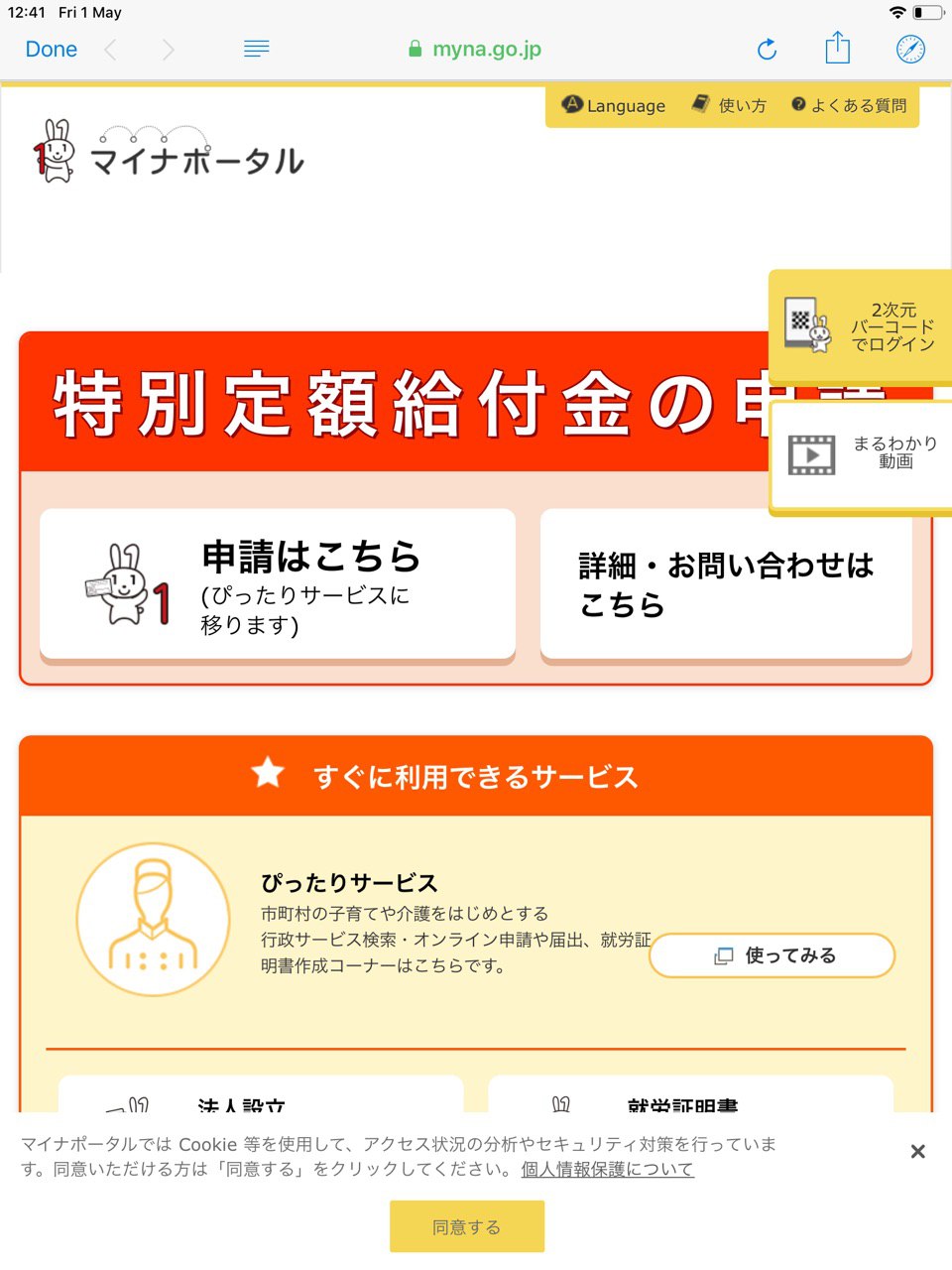
Task: Open 詳細・お問い合わせはこちら card
Action: (x=726, y=584)
